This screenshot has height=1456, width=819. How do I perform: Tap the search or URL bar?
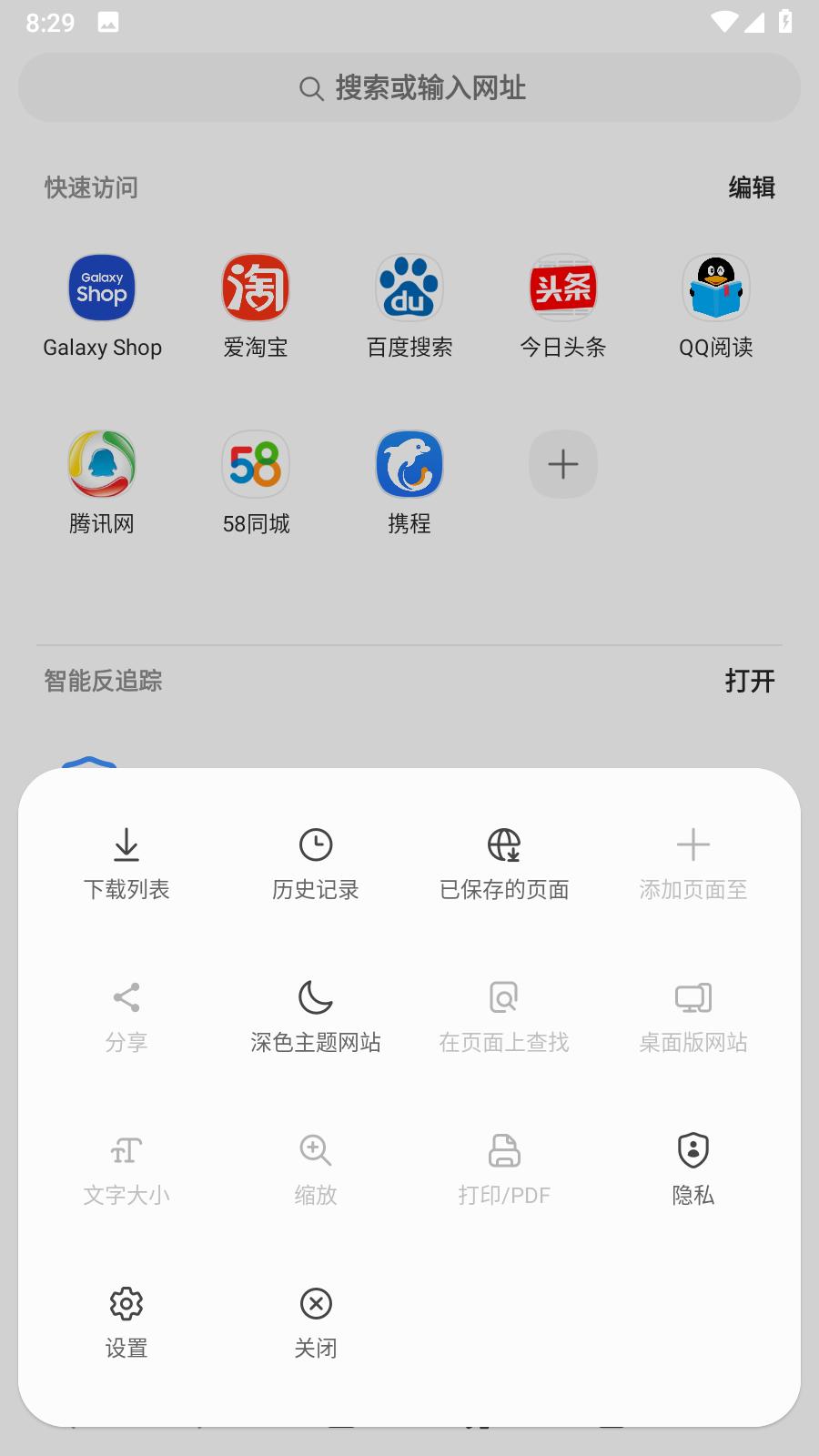point(409,87)
